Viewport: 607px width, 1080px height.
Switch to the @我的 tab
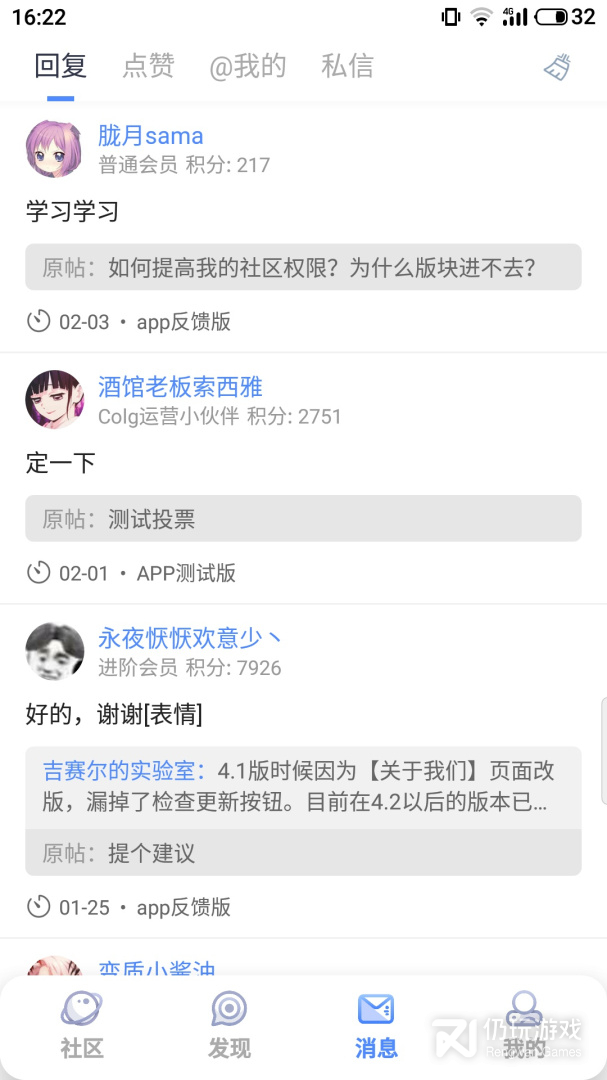[247, 66]
